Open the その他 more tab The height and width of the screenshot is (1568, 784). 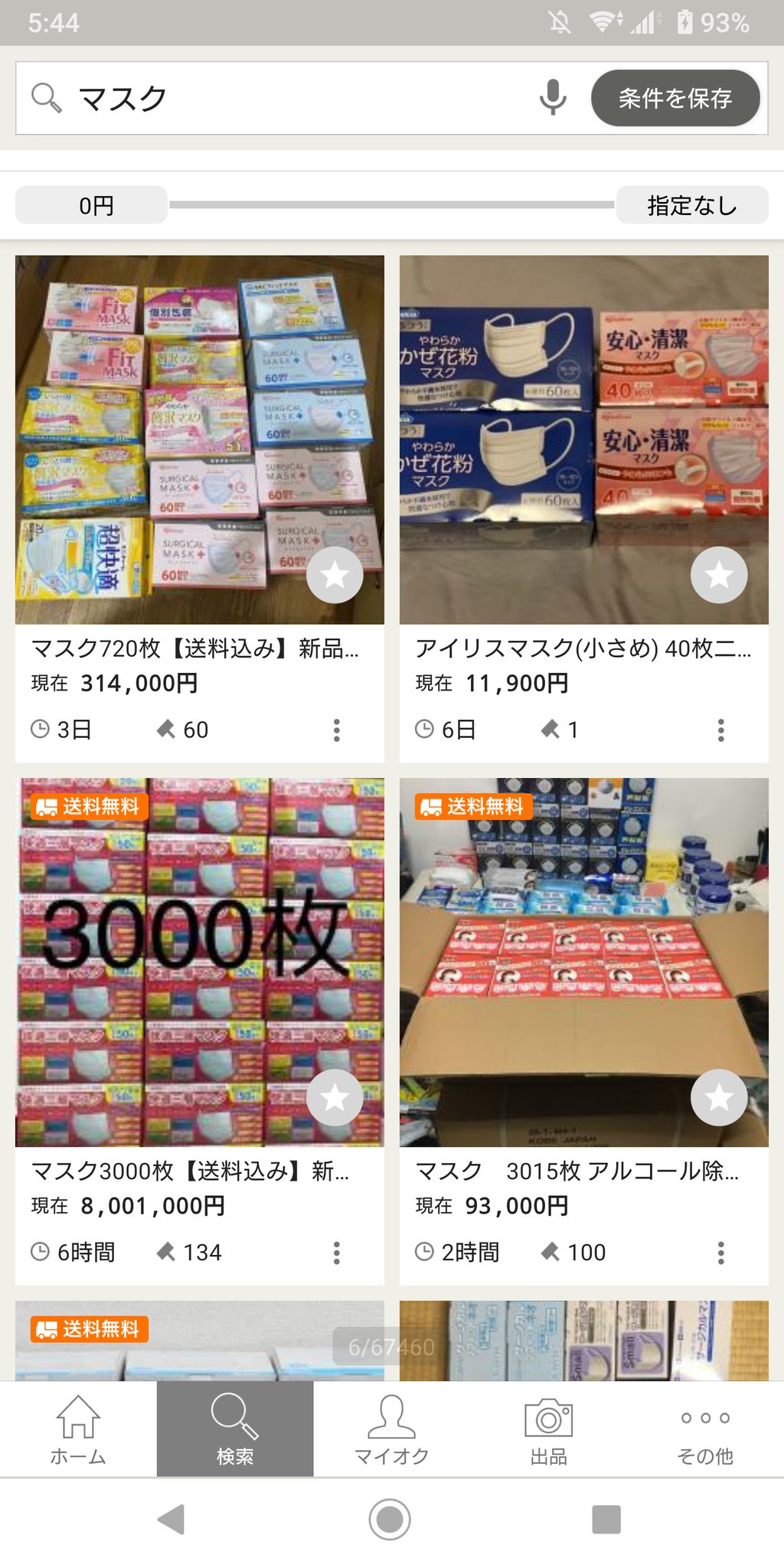pos(705,1429)
